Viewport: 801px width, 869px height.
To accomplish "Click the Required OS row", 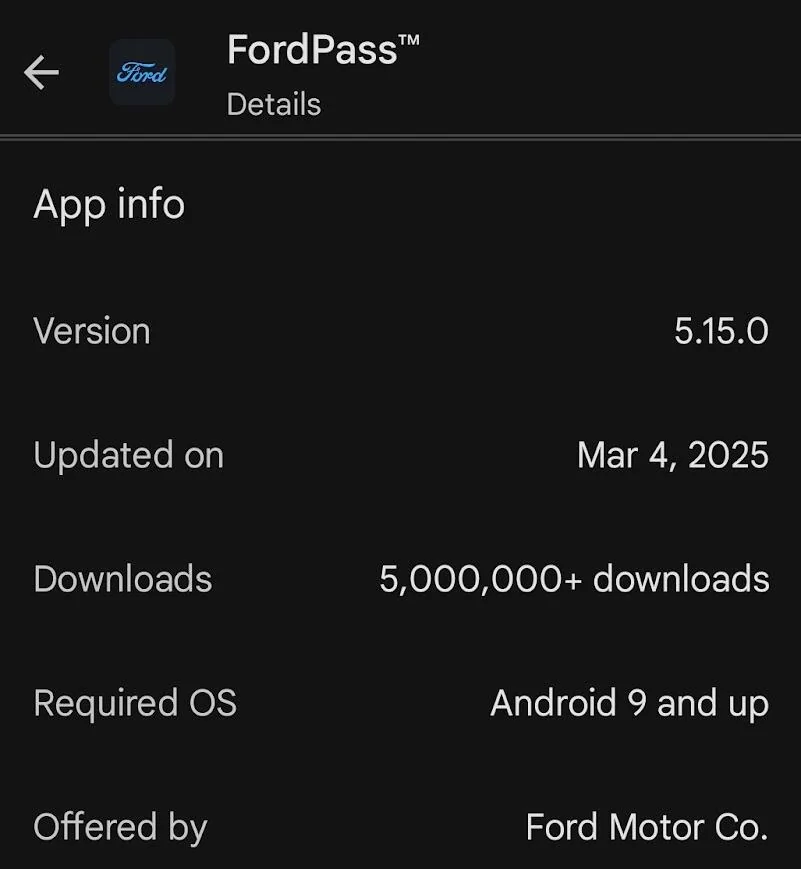I will [x=135, y=703].
